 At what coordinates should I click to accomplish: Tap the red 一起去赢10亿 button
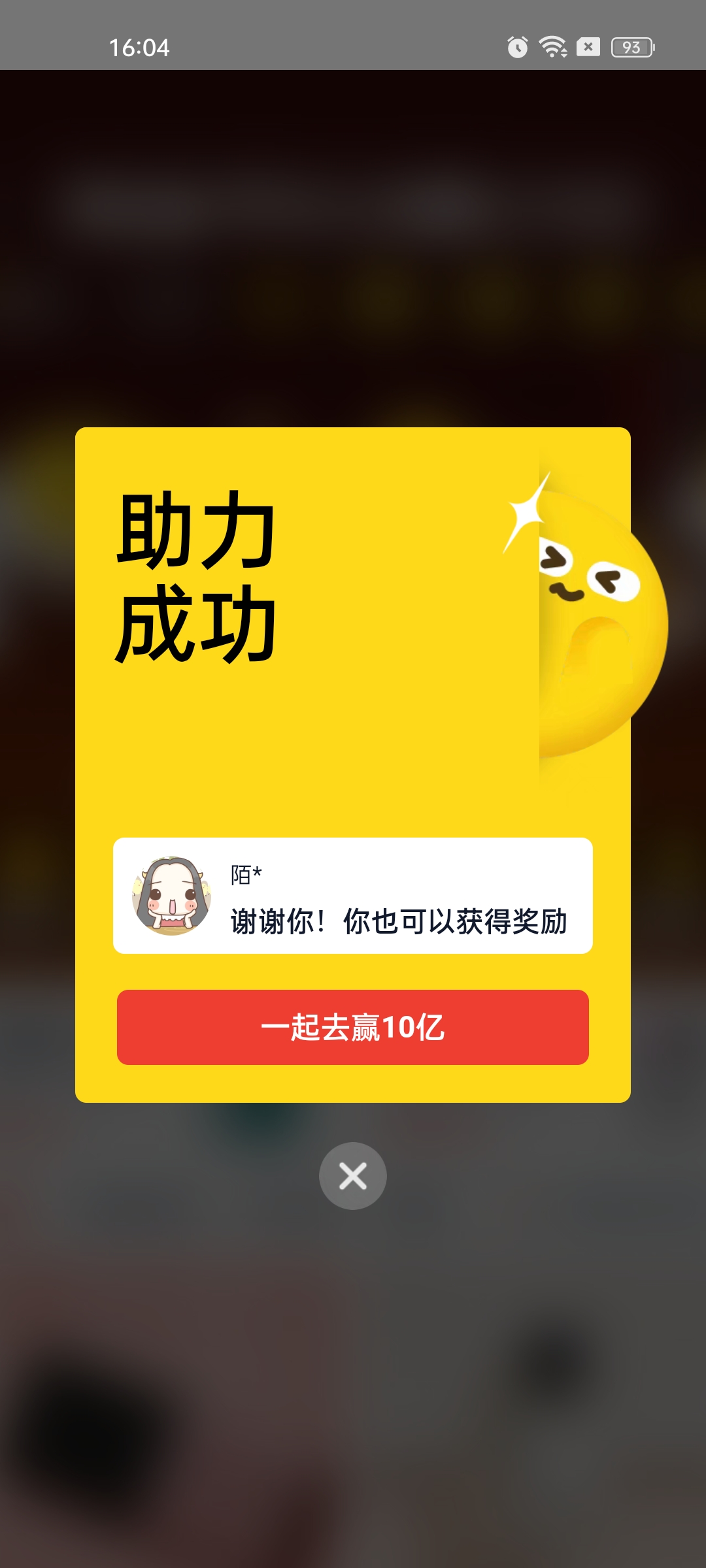(x=353, y=1027)
